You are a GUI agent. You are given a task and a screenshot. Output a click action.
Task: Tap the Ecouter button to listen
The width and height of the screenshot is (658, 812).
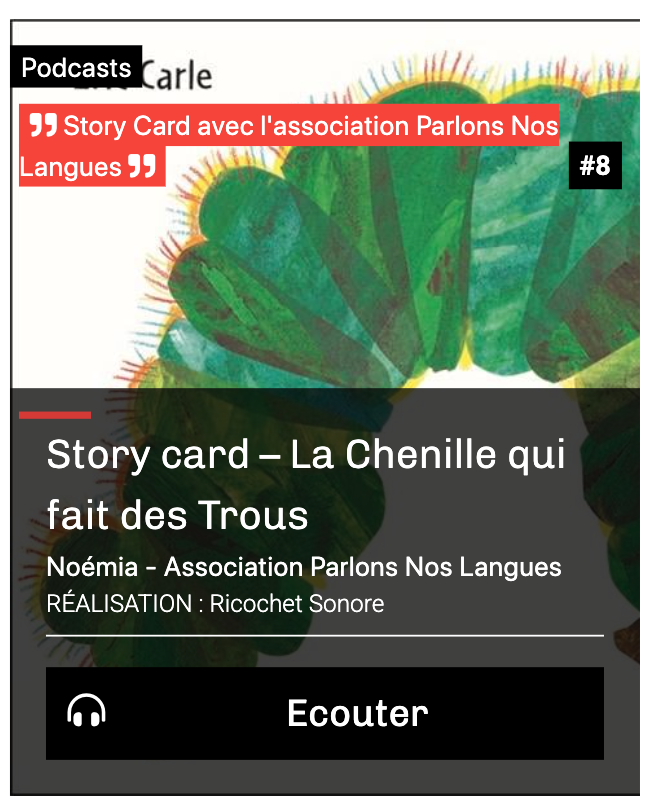(x=325, y=713)
